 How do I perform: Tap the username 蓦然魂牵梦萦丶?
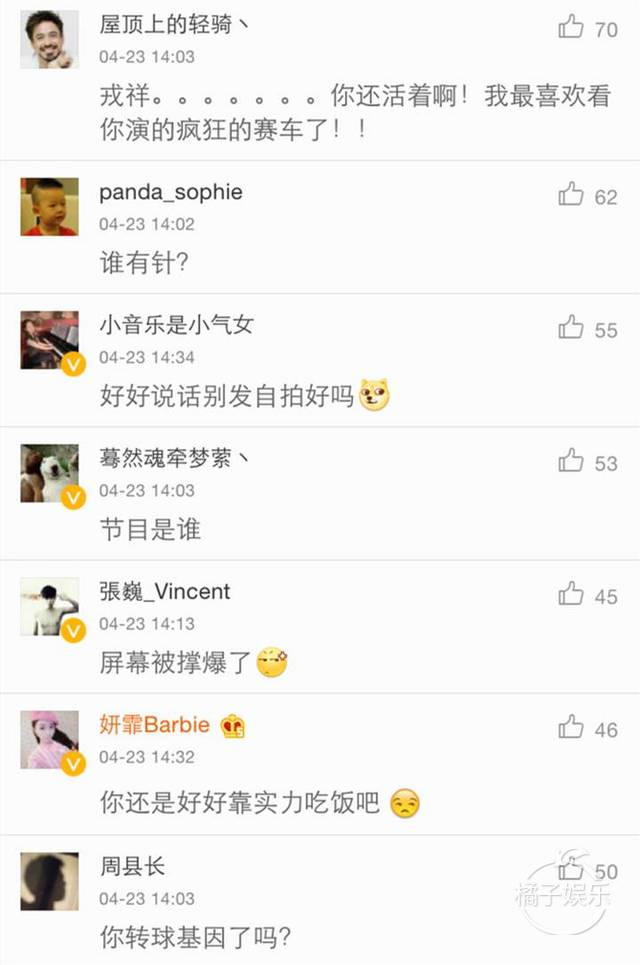174,459
